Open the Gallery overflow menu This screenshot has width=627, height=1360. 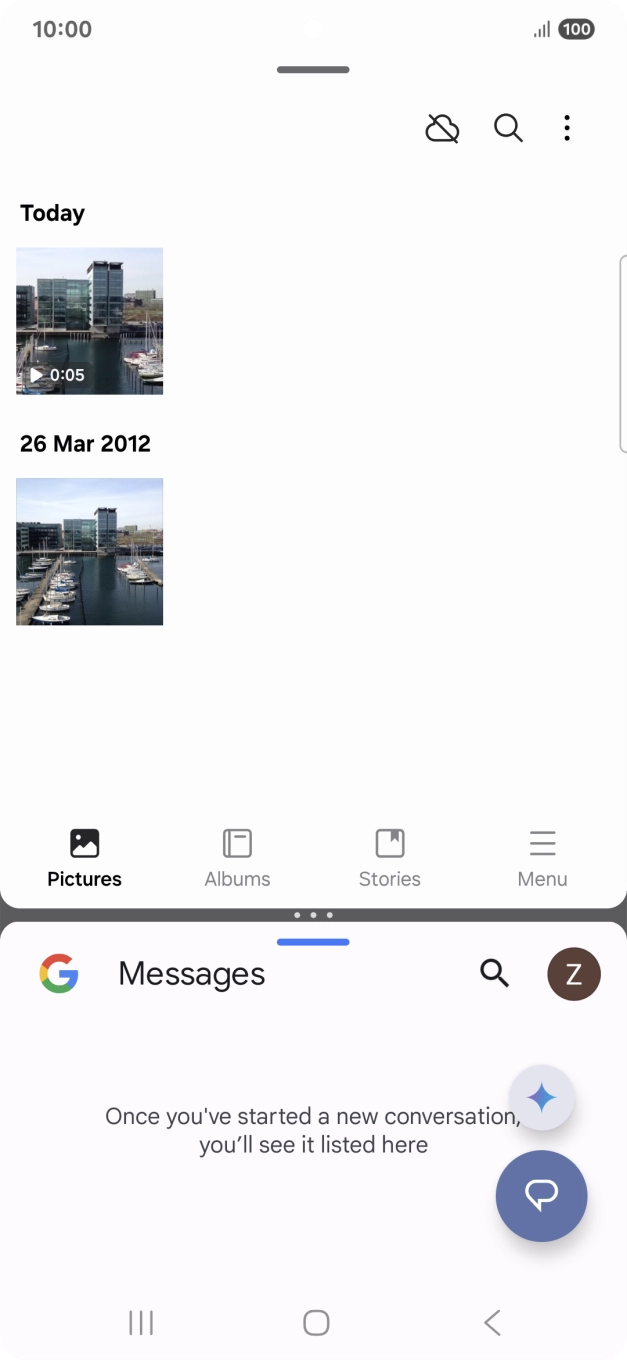pos(567,128)
